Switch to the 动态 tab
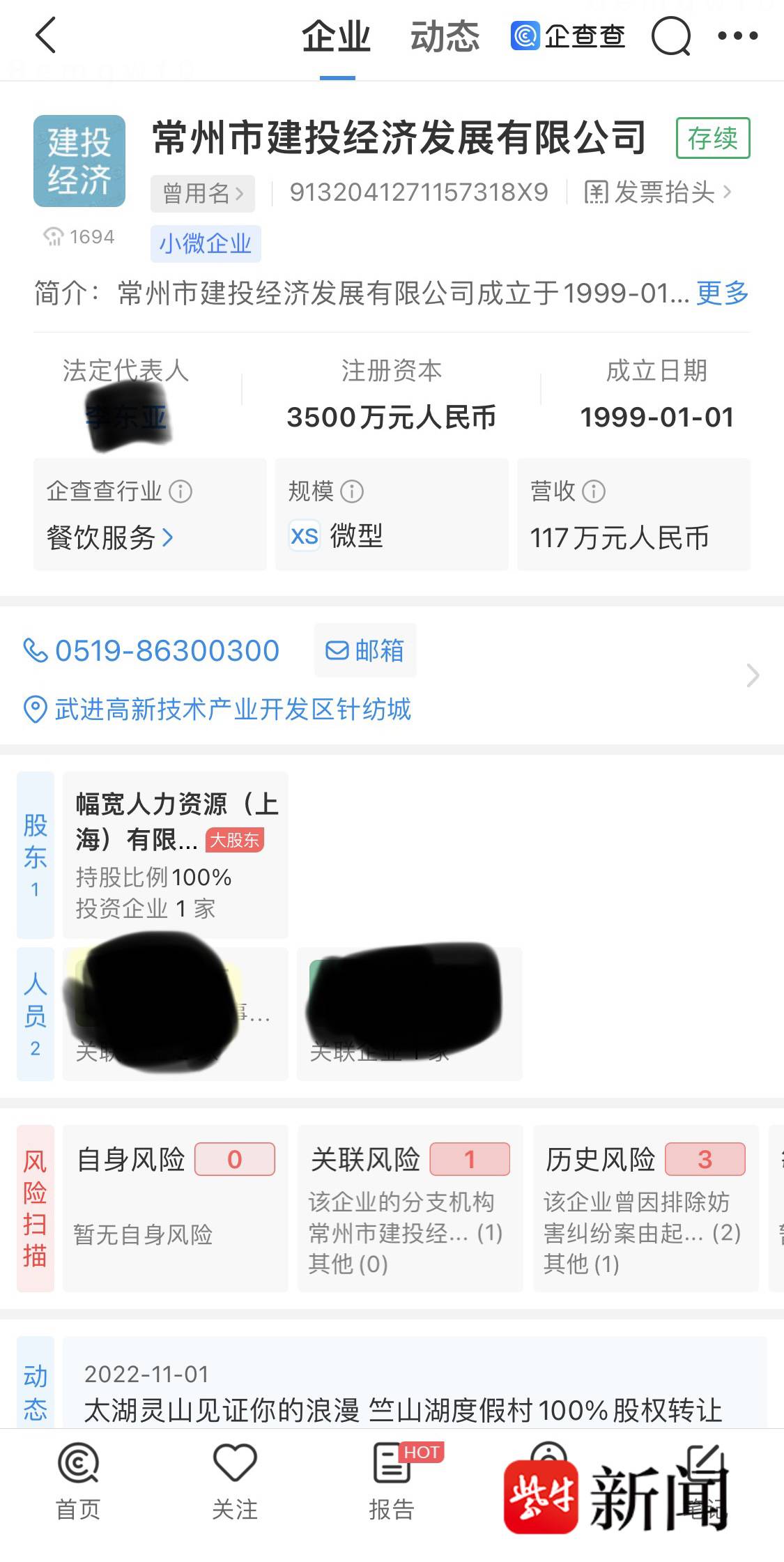This screenshot has height=1562, width=784. 445,36
